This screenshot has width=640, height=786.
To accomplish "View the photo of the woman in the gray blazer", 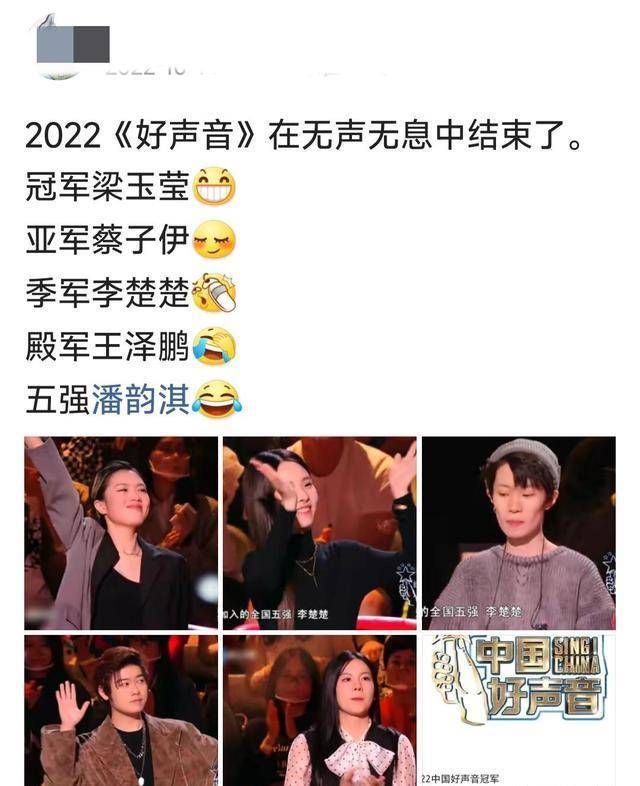I will (x=121, y=532).
